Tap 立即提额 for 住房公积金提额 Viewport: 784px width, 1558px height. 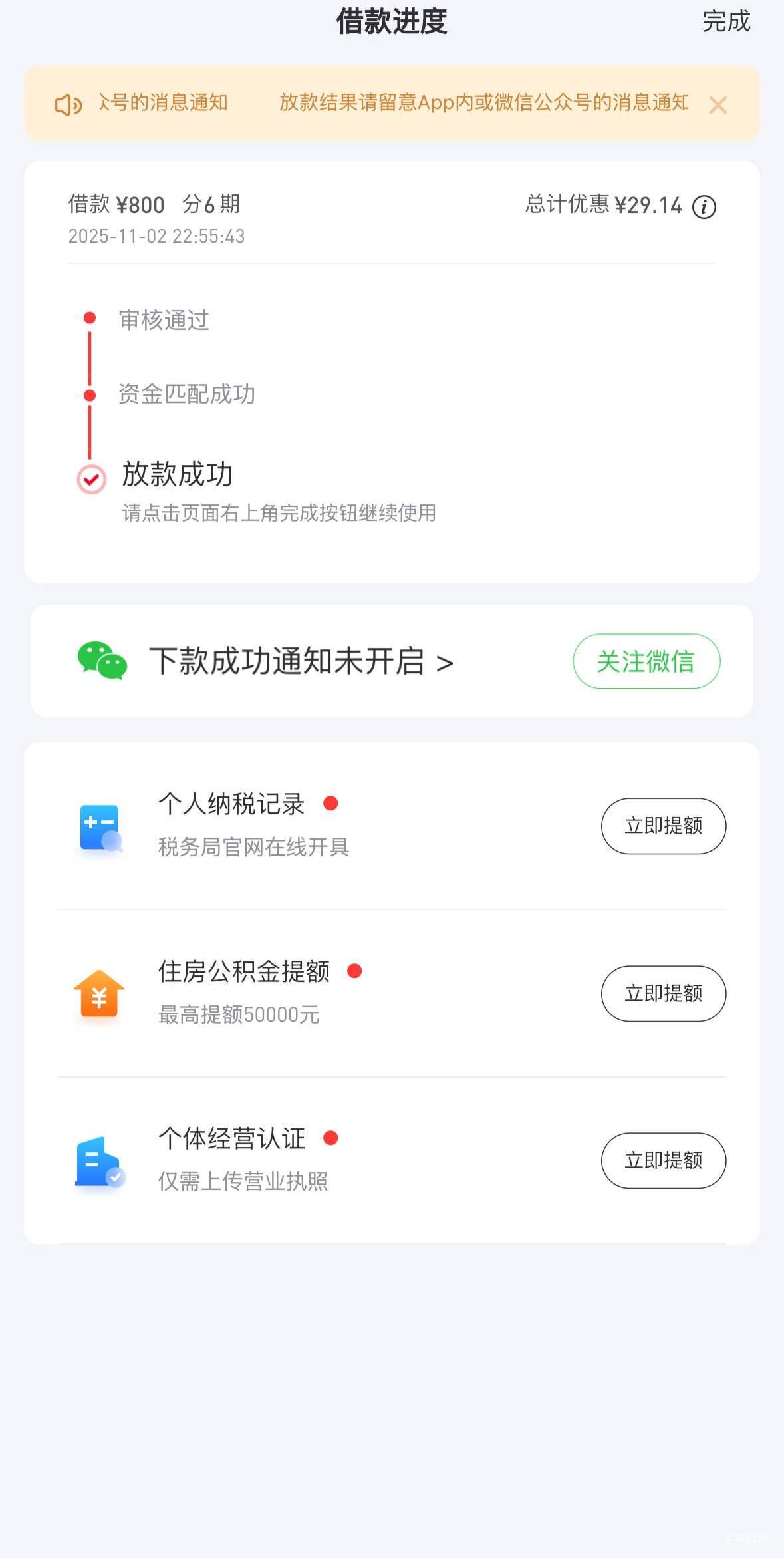(x=663, y=993)
